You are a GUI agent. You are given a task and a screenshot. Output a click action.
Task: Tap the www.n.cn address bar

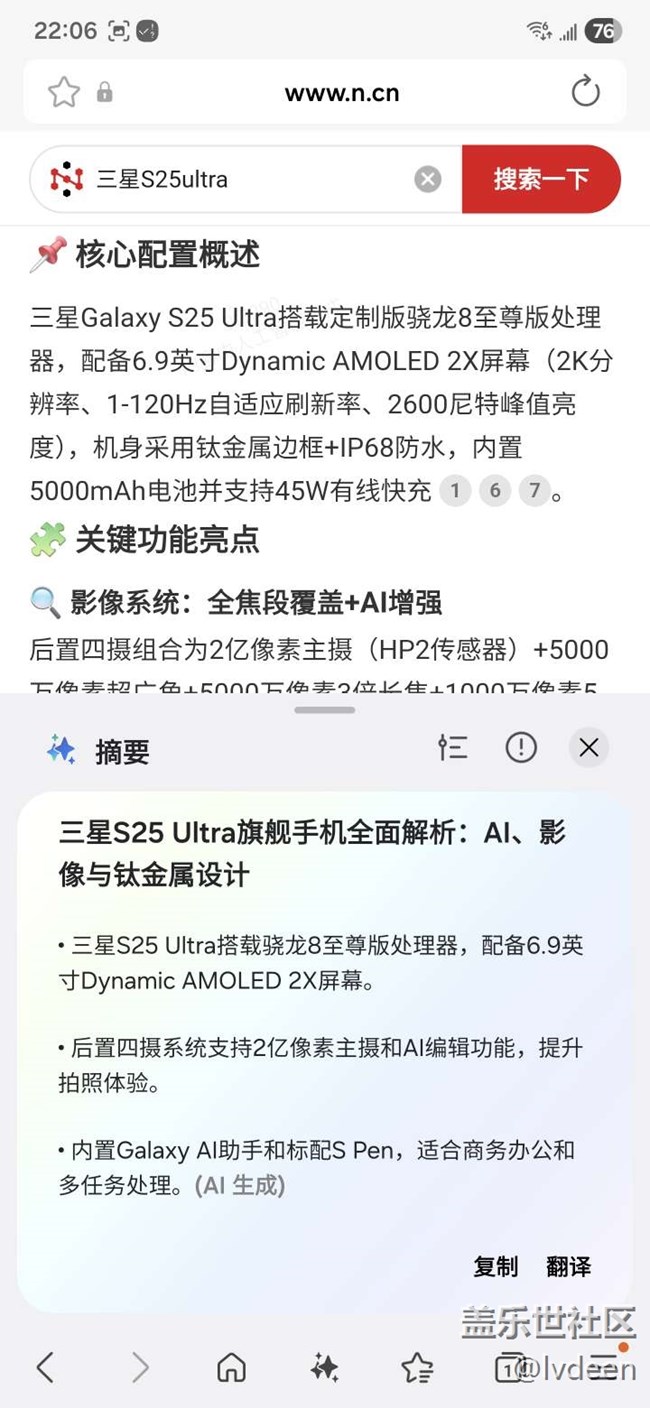point(341,93)
